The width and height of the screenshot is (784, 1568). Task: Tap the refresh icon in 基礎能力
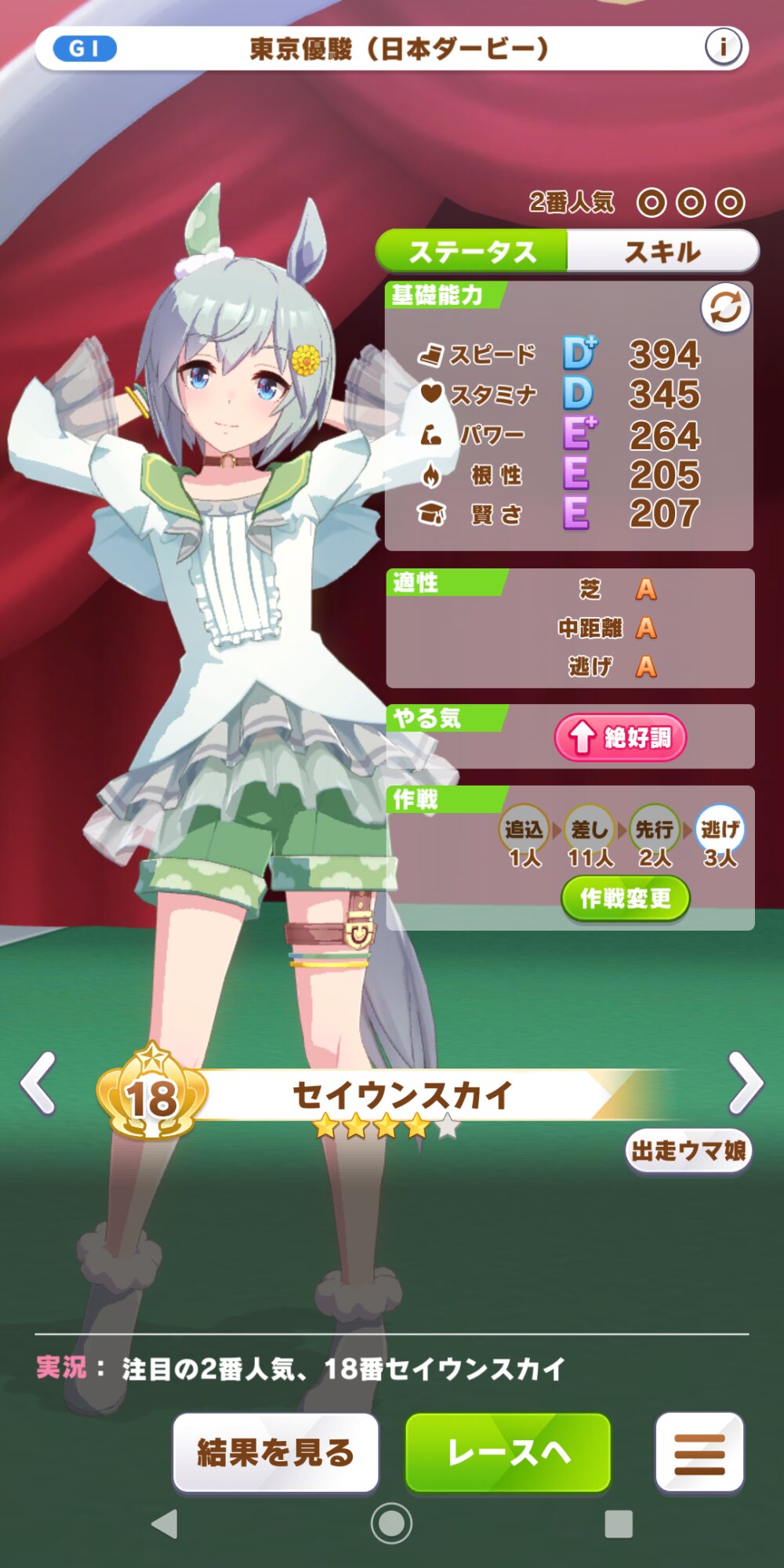(725, 308)
